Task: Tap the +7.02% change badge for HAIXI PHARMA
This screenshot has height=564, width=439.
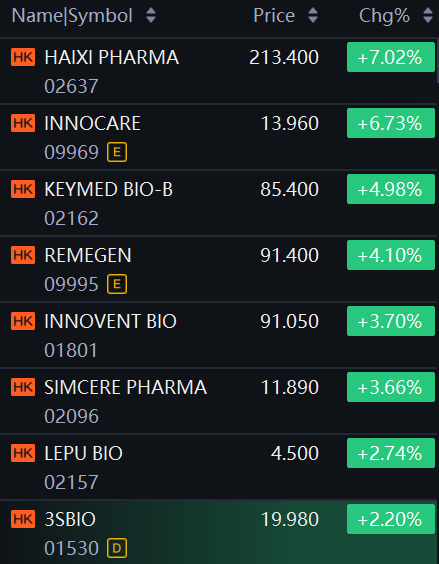Action: [391, 57]
